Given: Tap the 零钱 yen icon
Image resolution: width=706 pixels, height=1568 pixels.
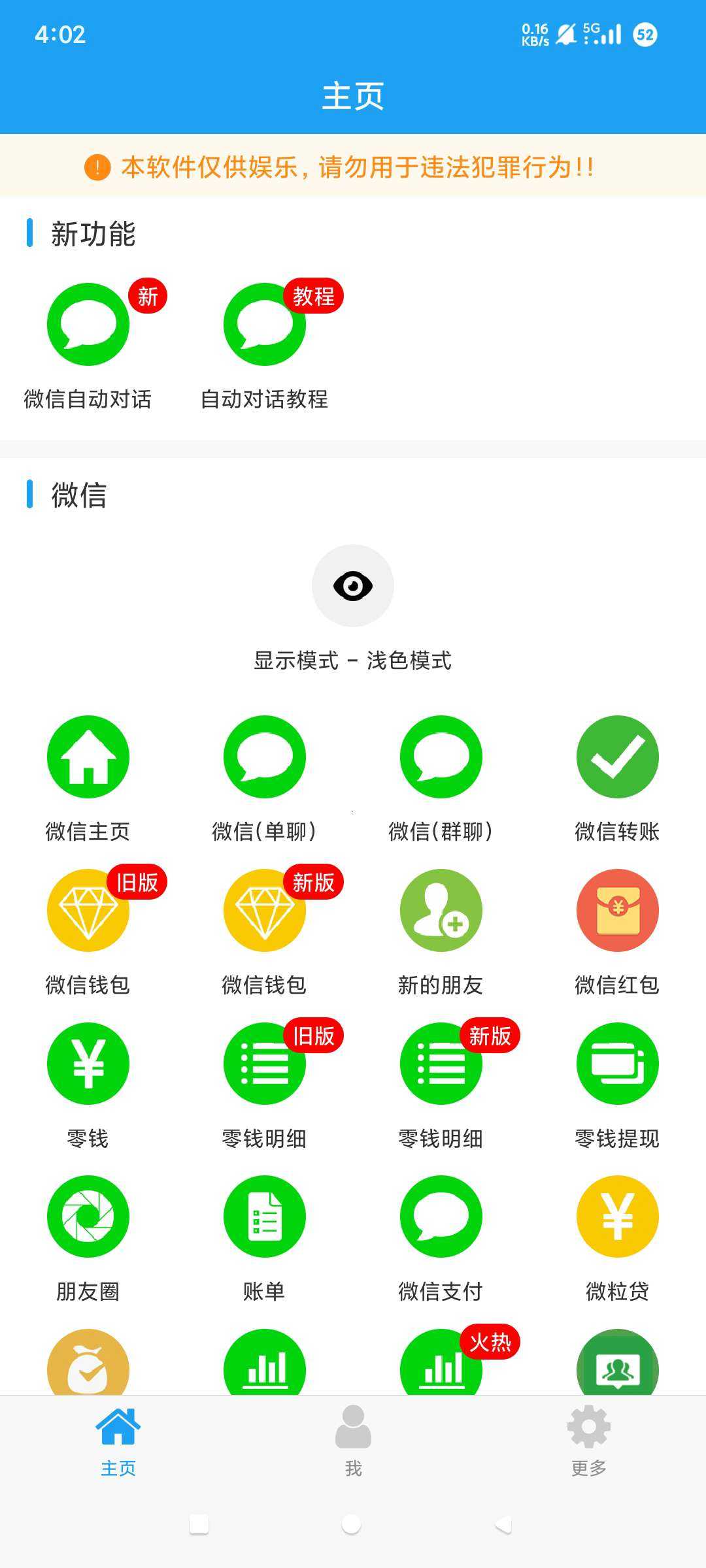Looking at the screenshot, I should 88,1064.
